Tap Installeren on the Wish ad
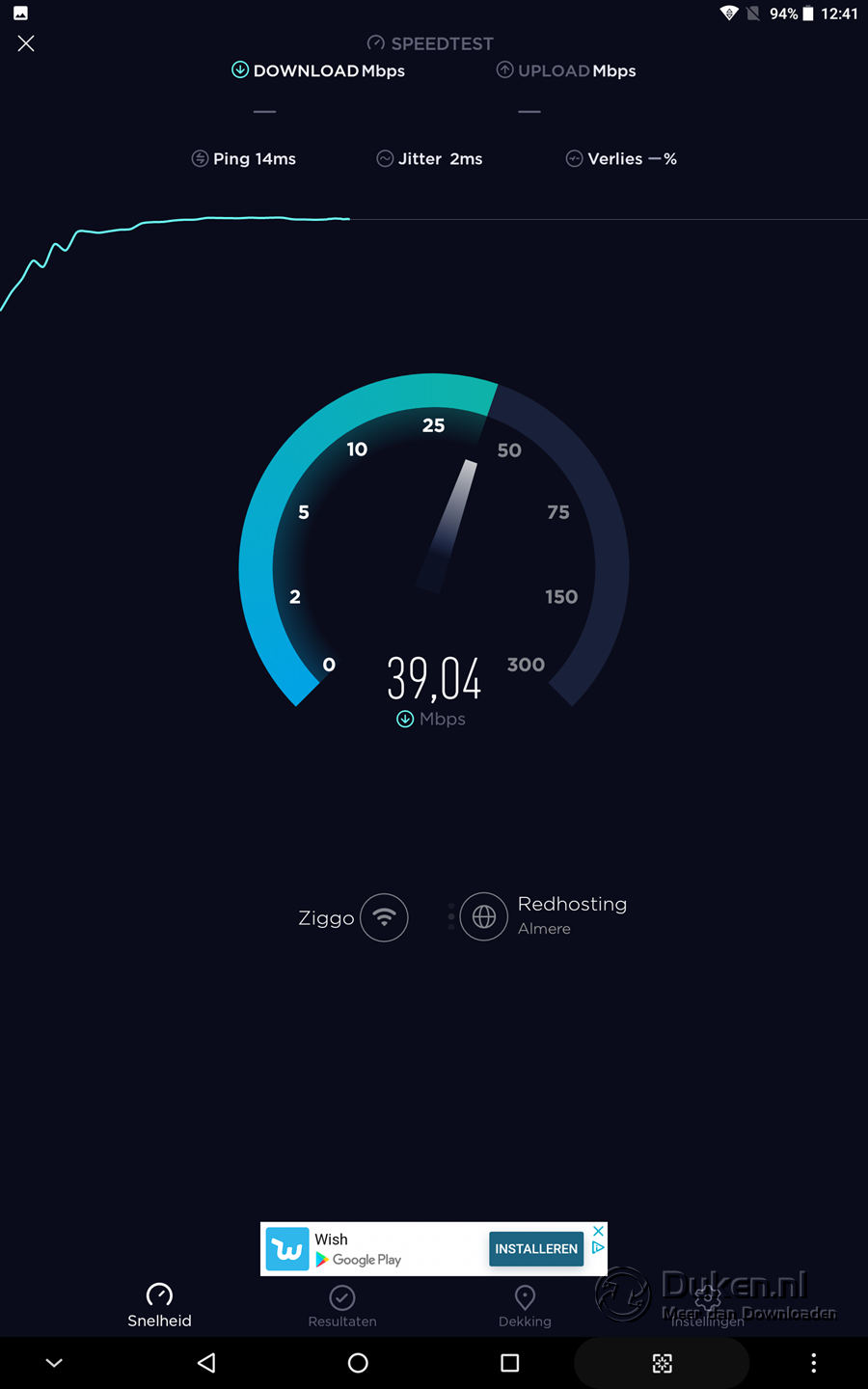Image resolution: width=868 pixels, height=1389 pixels. coord(536,1248)
